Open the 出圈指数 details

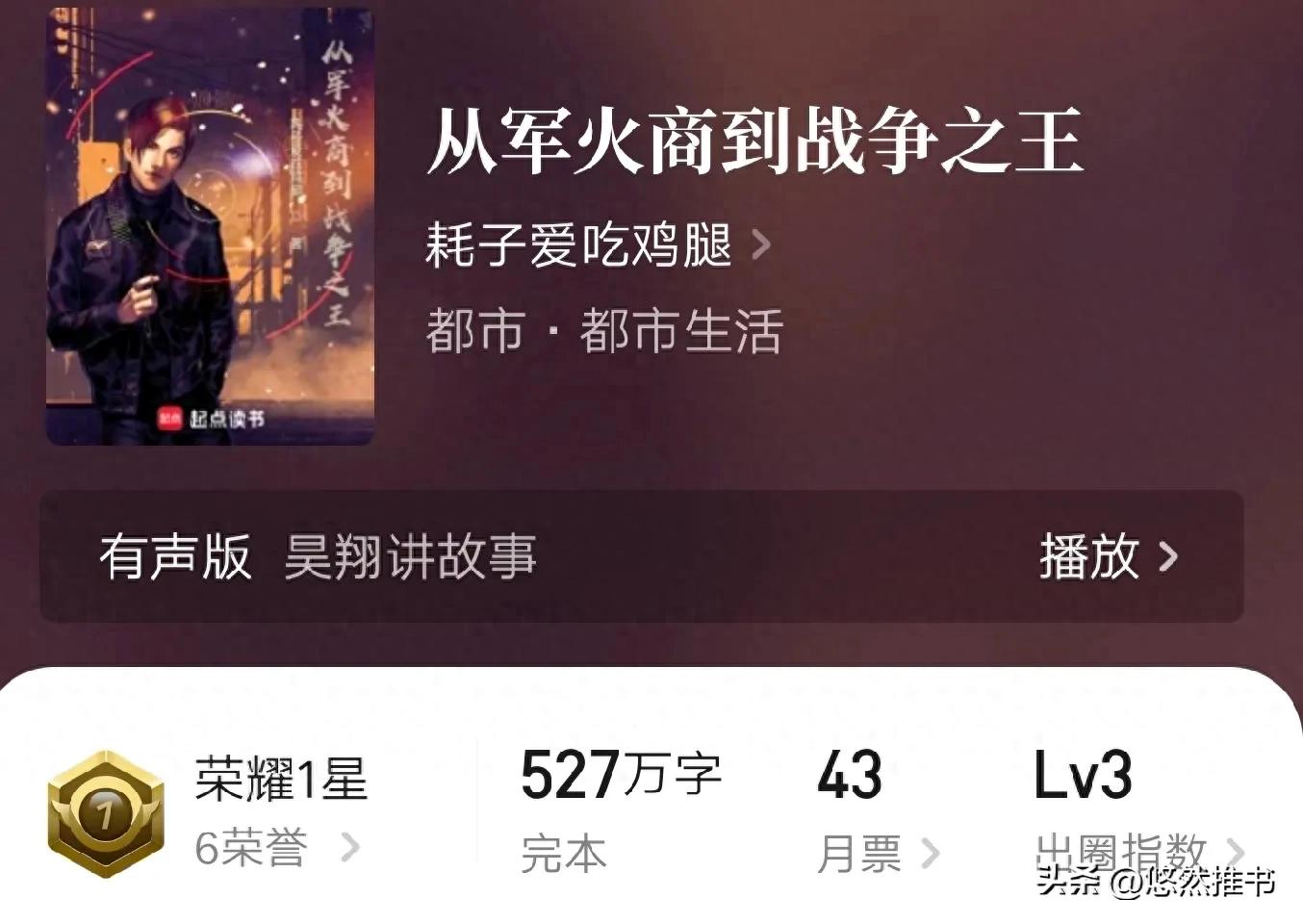click(x=1136, y=852)
